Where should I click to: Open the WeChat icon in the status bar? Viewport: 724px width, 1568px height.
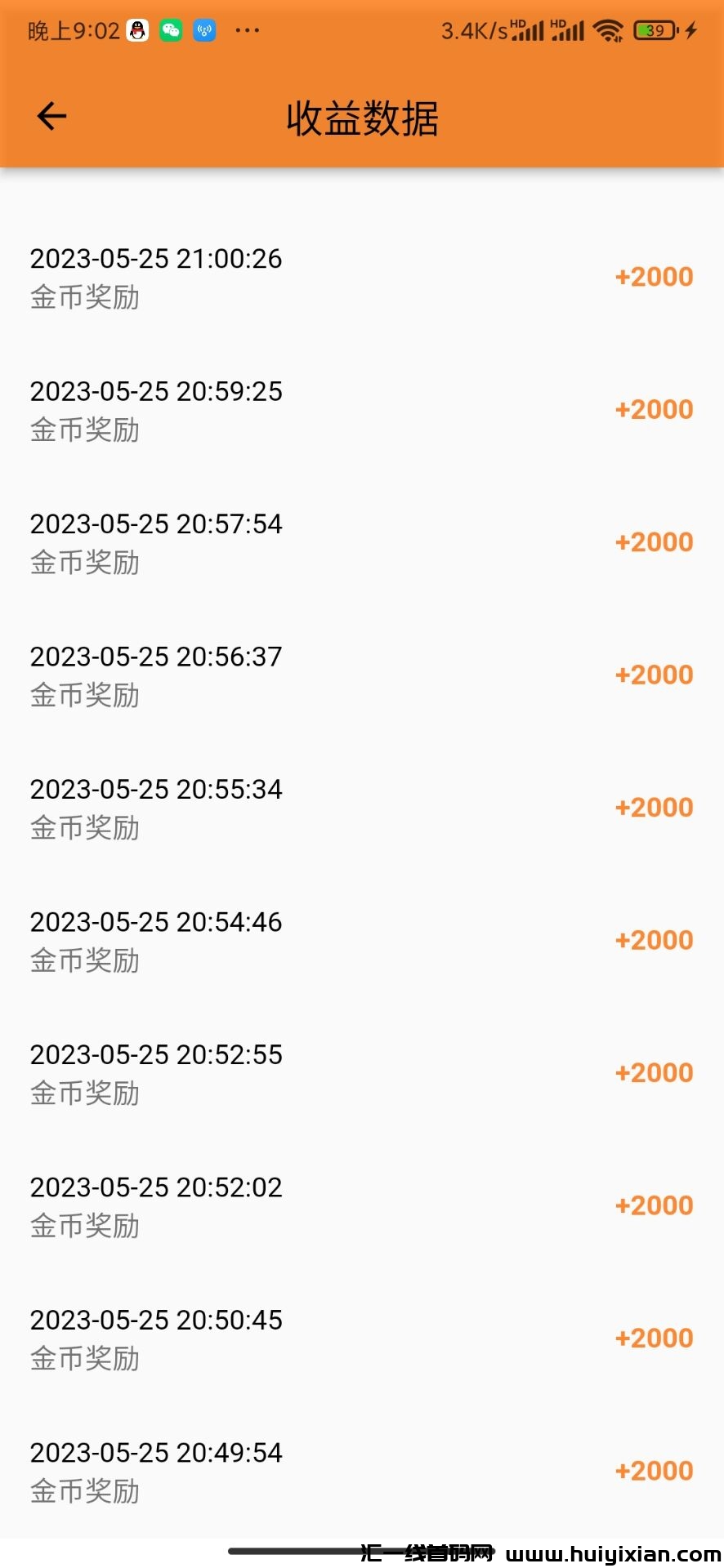170,29
